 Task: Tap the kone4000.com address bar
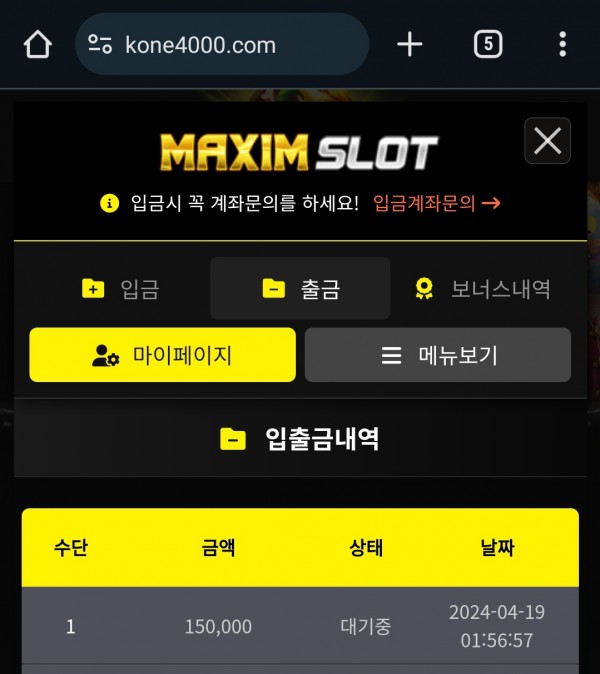pyautogui.click(x=222, y=45)
